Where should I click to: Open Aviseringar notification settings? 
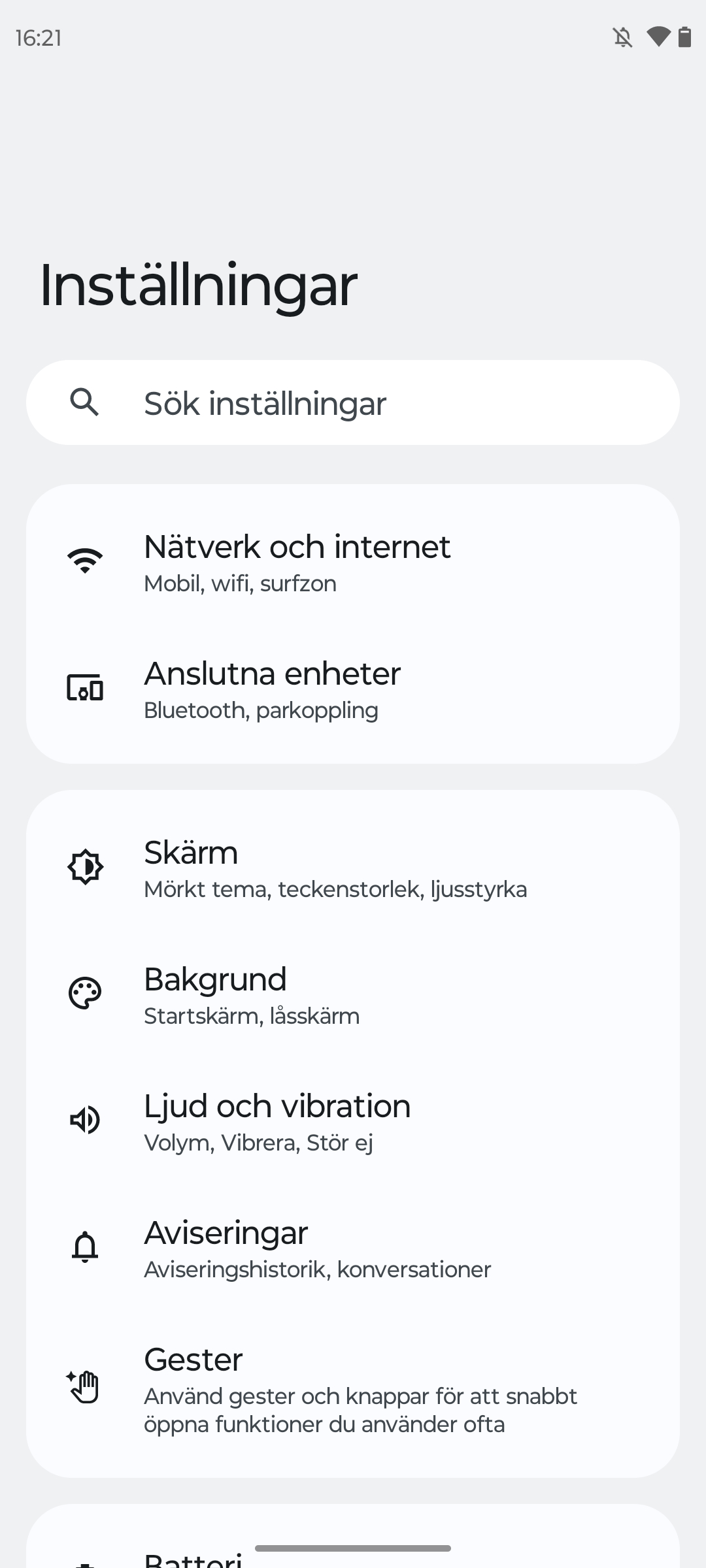coord(353,1249)
